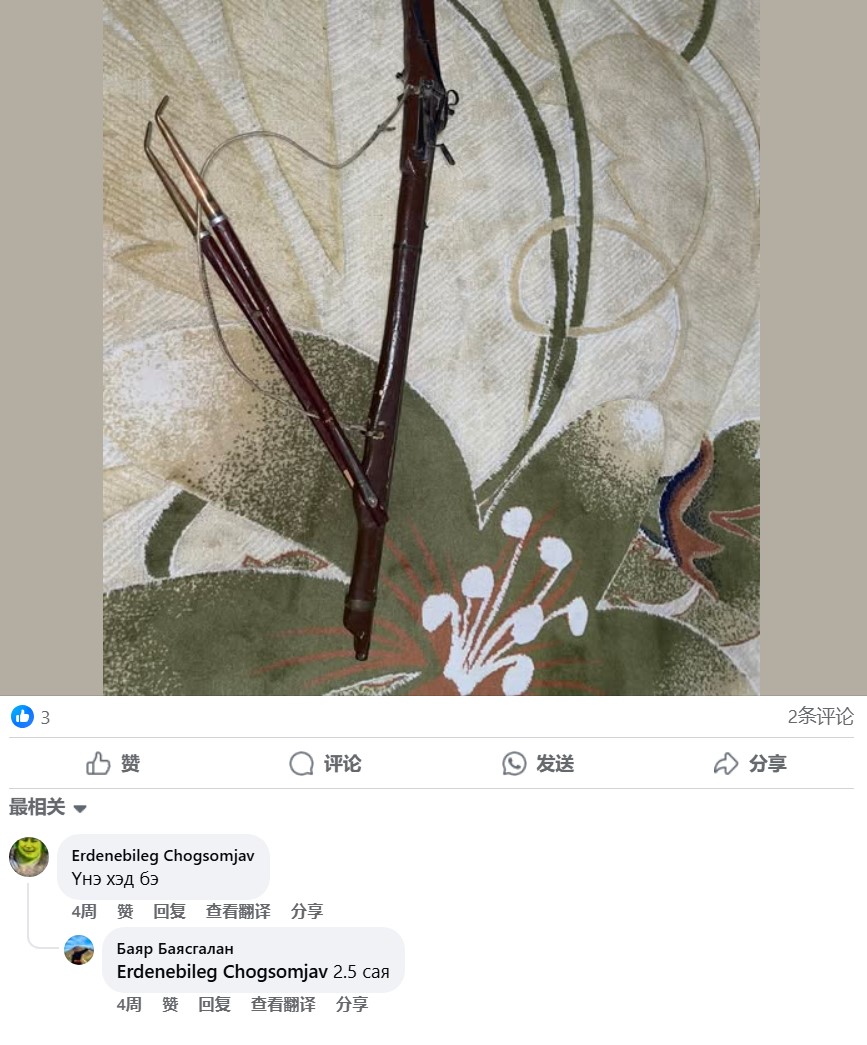The width and height of the screenshot is (867, 1045).
Task: Translate Баяр Баясгалан's reply with 查看翻译
Action: 283,1004
